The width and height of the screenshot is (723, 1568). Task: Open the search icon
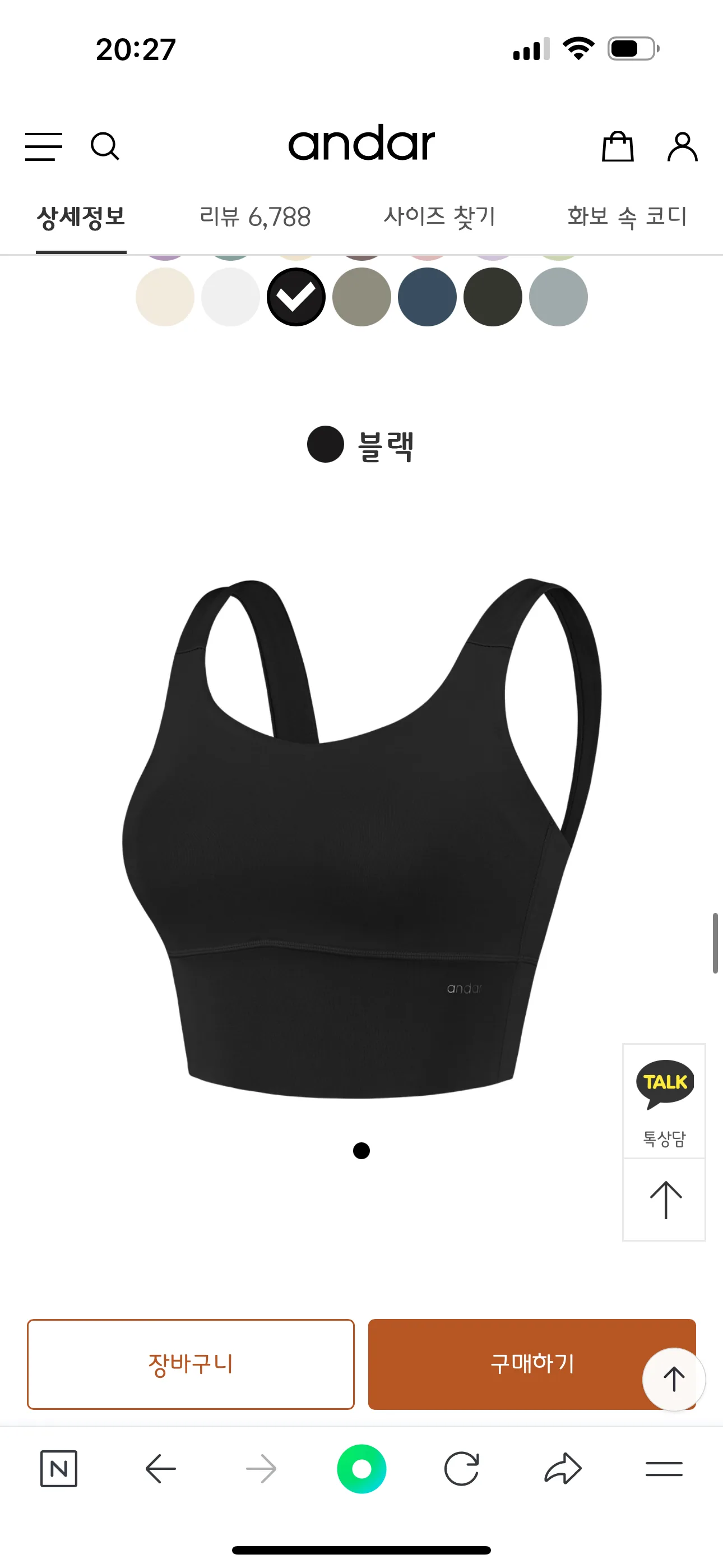(x=105, y=147)
